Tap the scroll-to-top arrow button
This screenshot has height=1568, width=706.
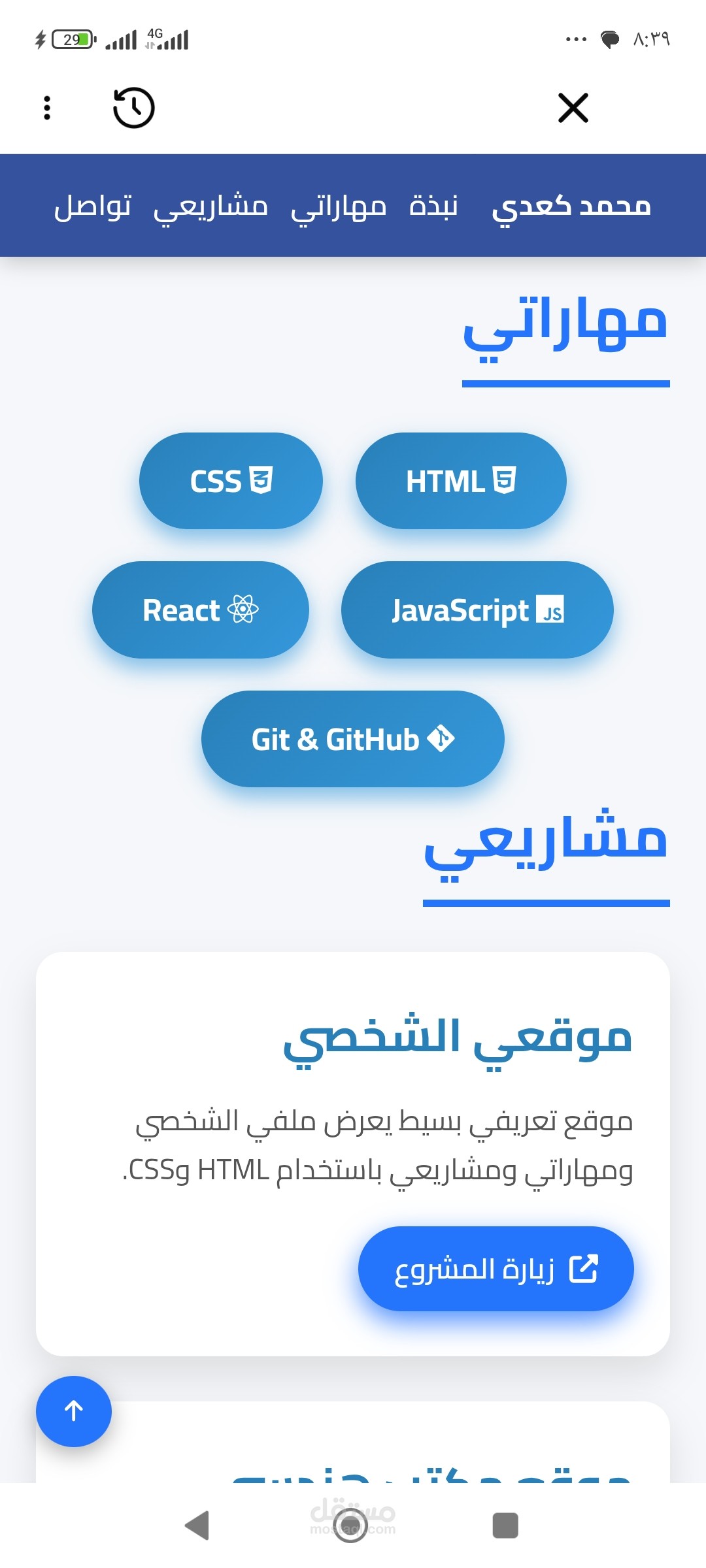coord(74,1411)
